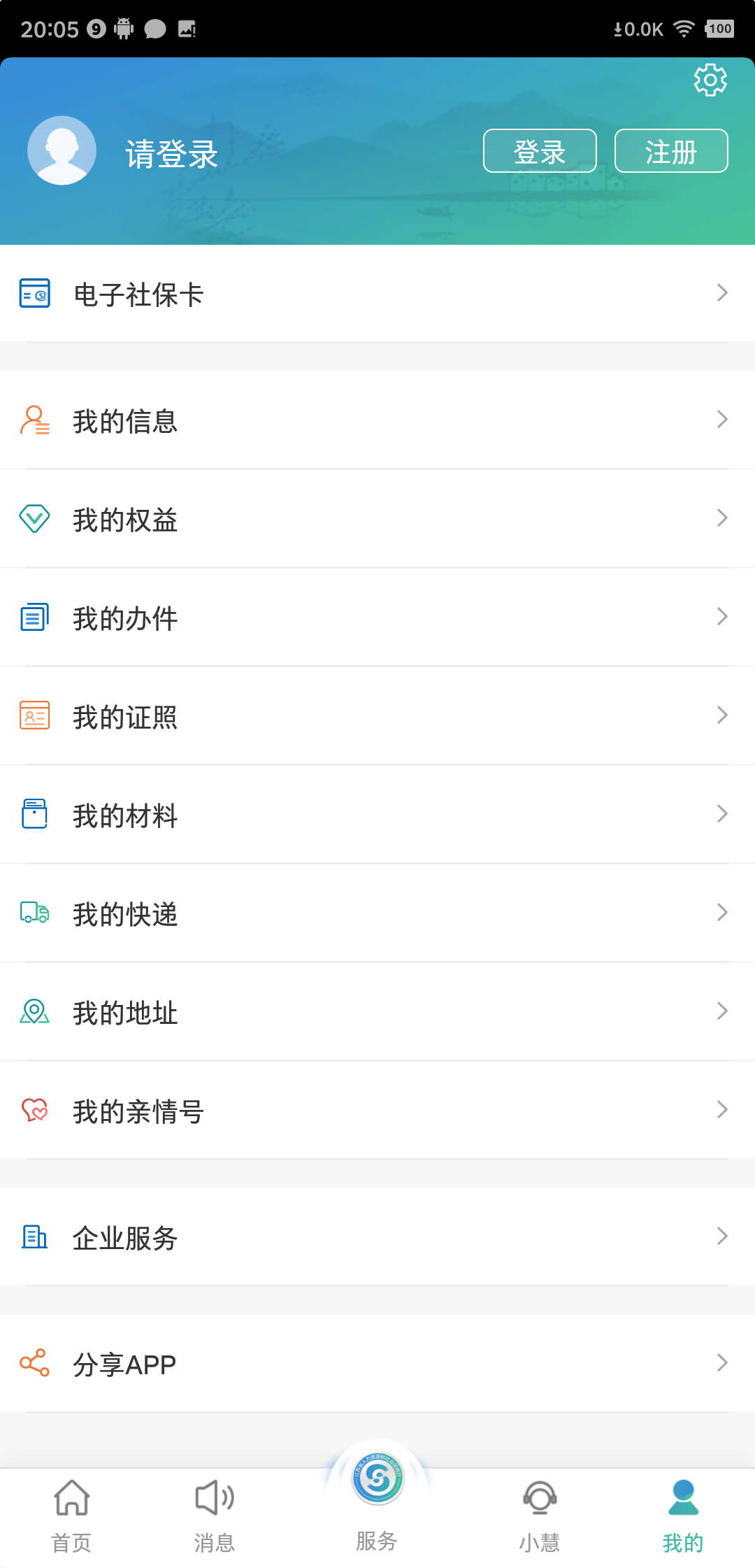Tap the 请登录 profile avatar
Viewport: 755px width, 1568px height.
(62, 150)
